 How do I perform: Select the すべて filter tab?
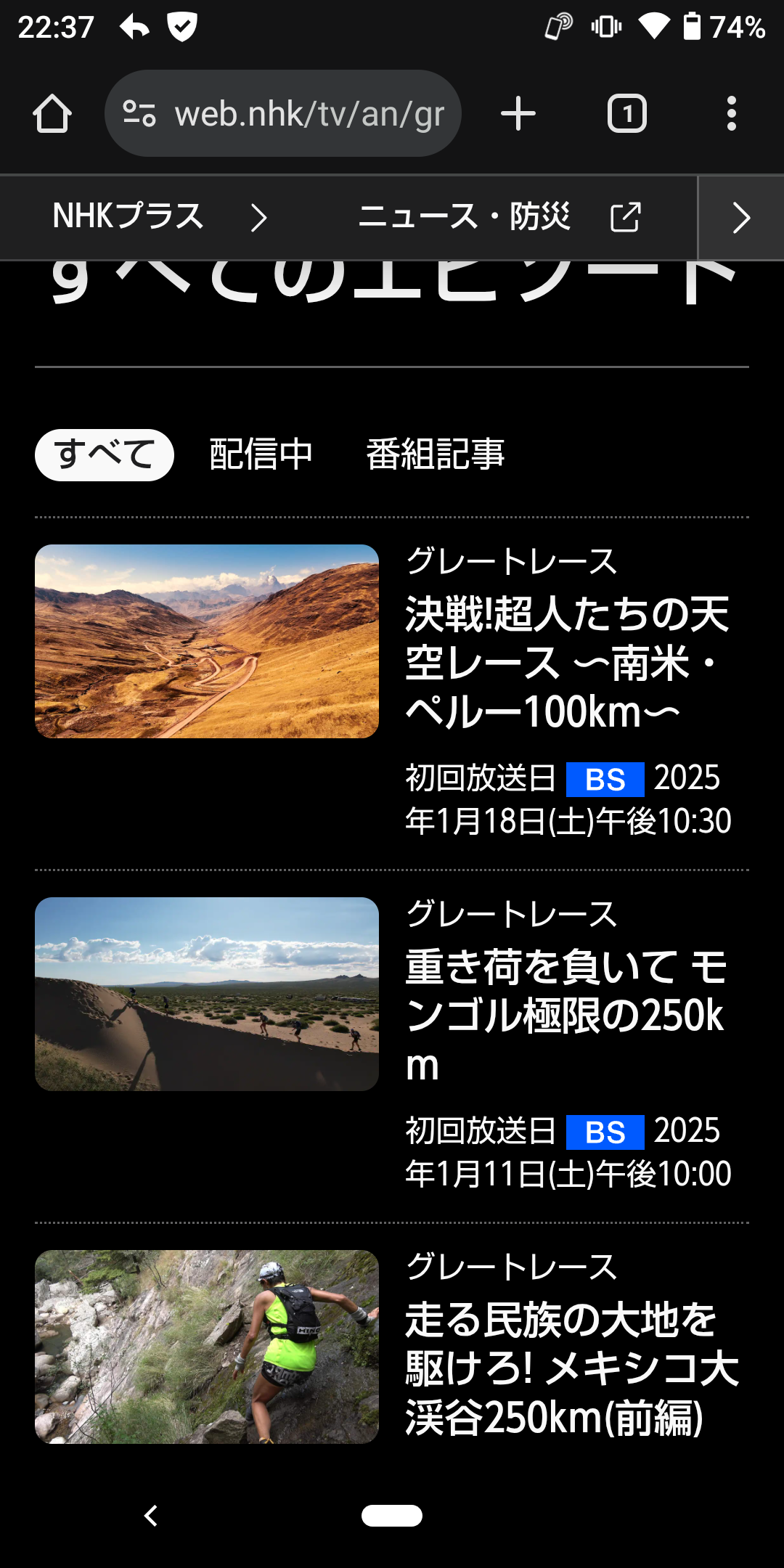click(105, 455)
